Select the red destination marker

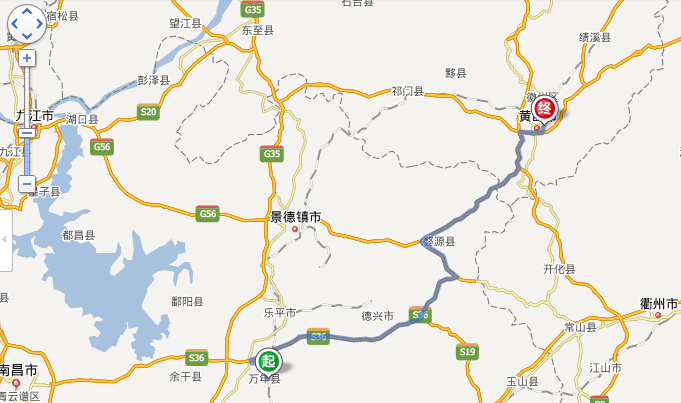[544, 108]
